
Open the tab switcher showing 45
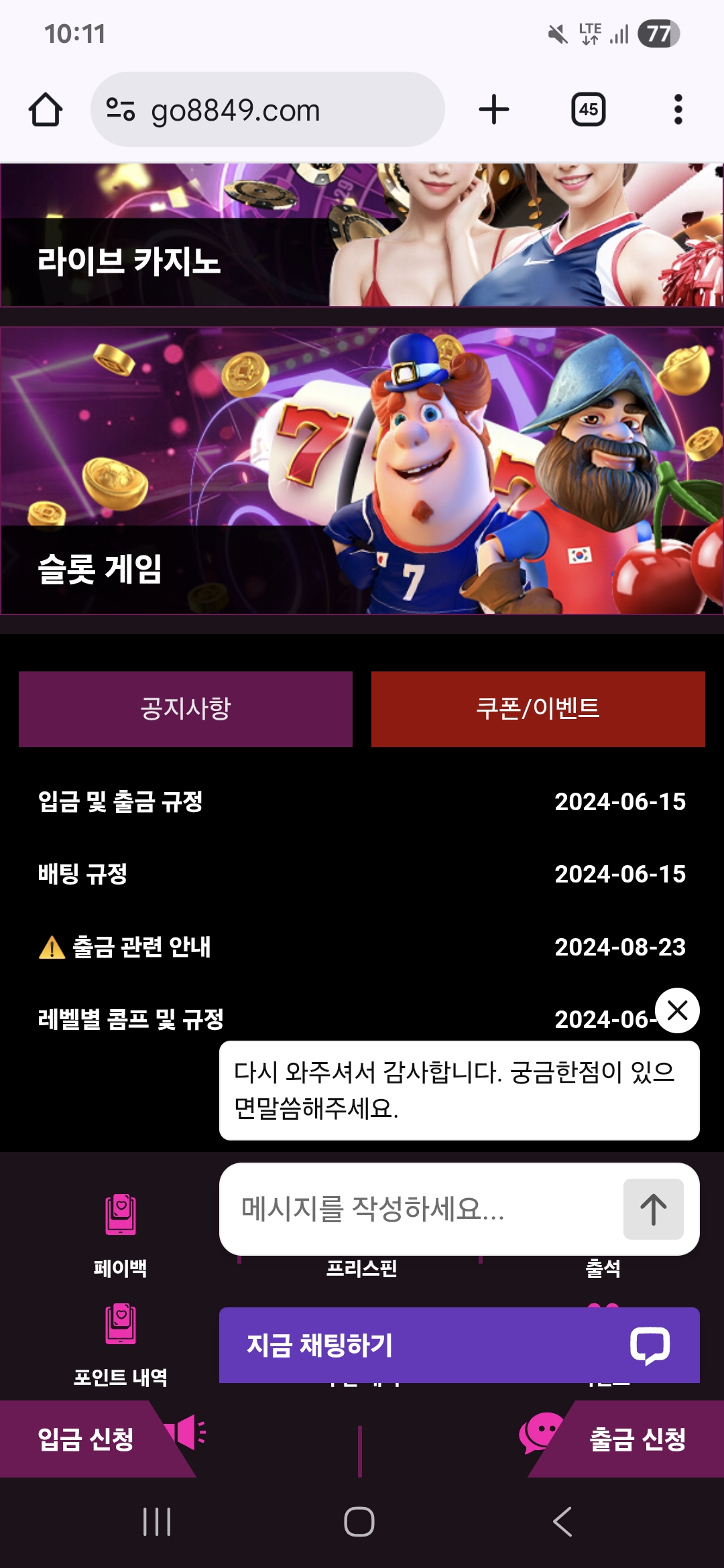[x=588, y=109]
